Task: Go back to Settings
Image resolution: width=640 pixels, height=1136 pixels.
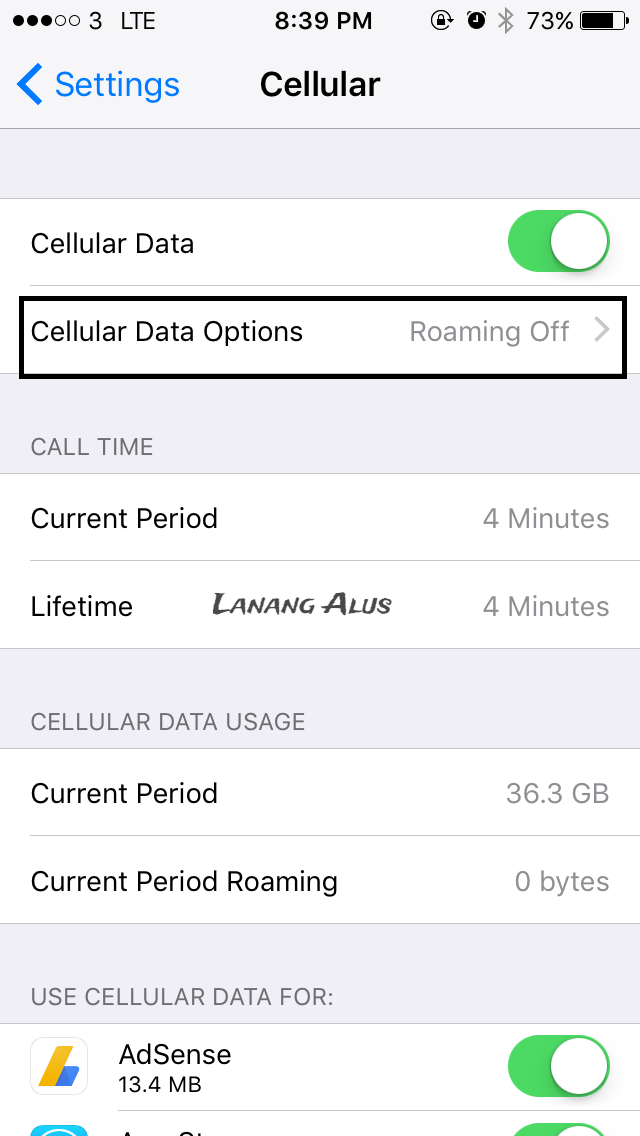Action: pyautogui.click(x=98, y=85)
